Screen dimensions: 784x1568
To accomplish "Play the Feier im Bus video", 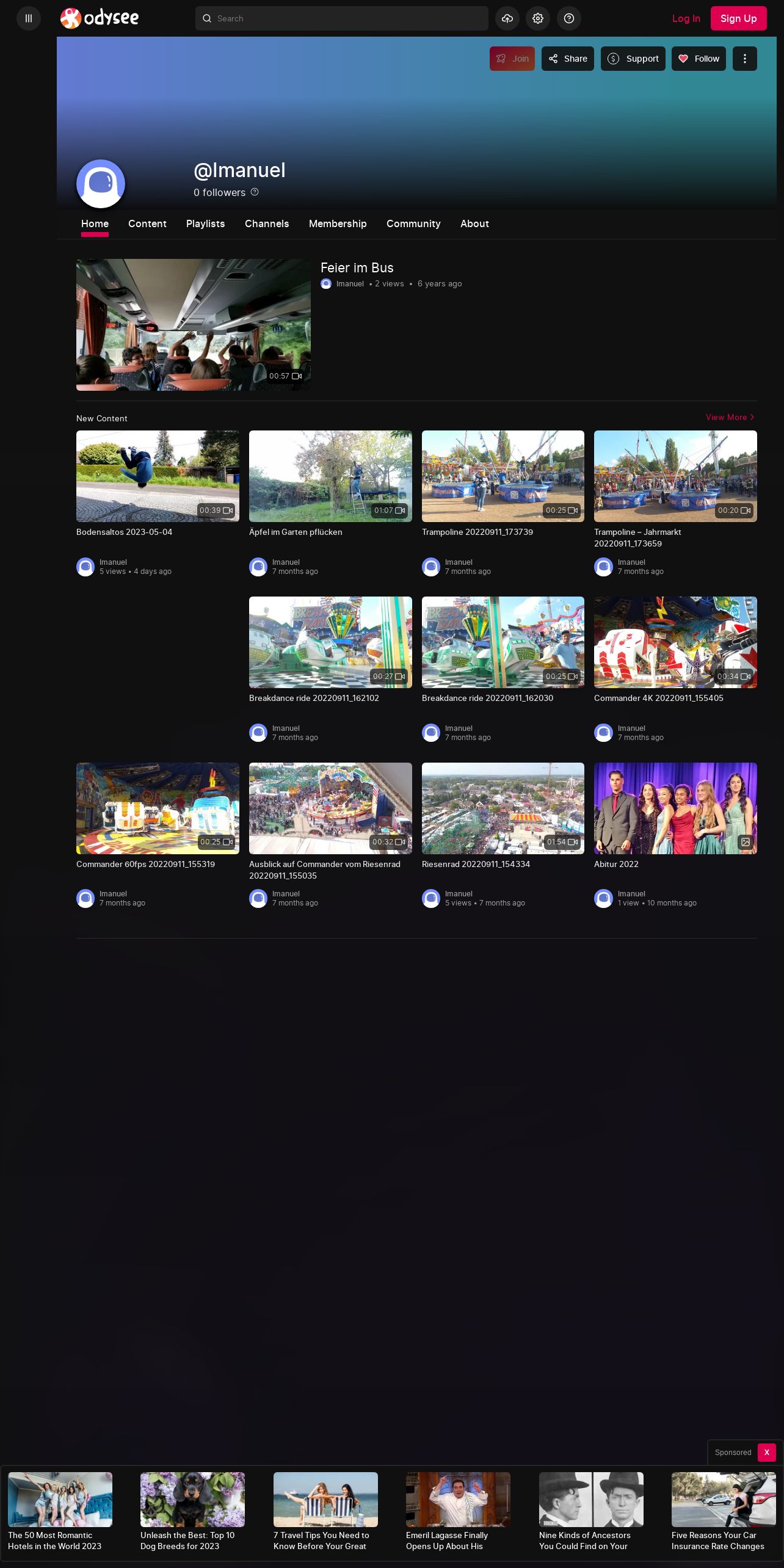I will pyautogui.click(x=193, y=324).
